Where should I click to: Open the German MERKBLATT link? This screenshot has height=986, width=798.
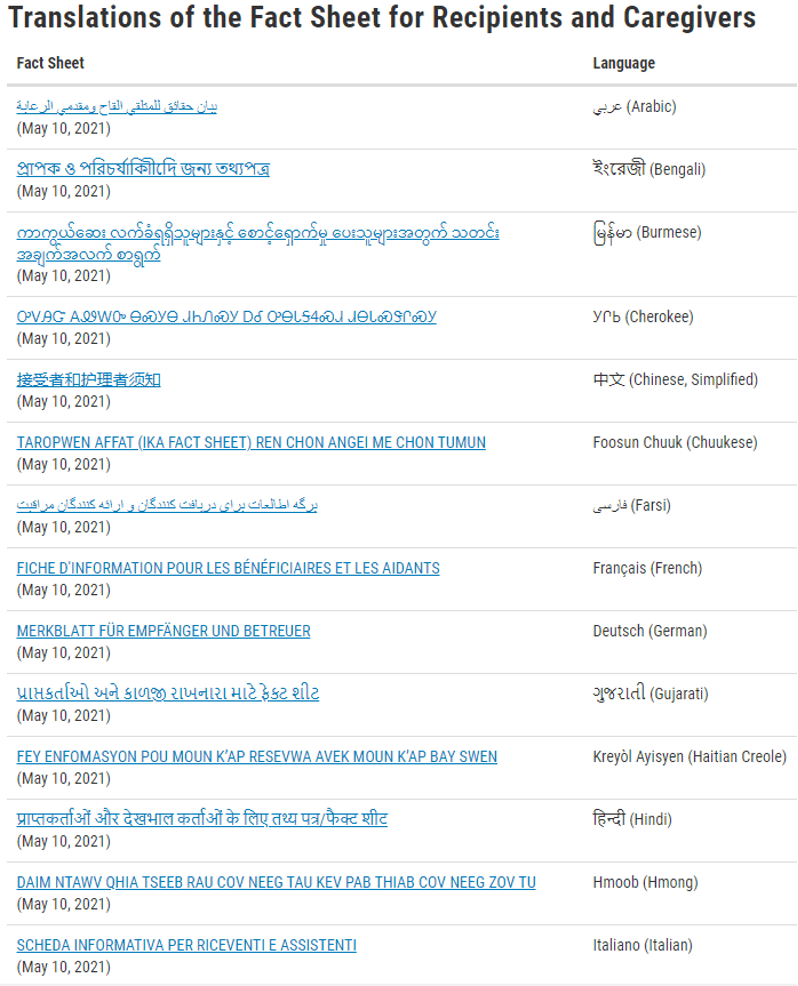point(163,631)
